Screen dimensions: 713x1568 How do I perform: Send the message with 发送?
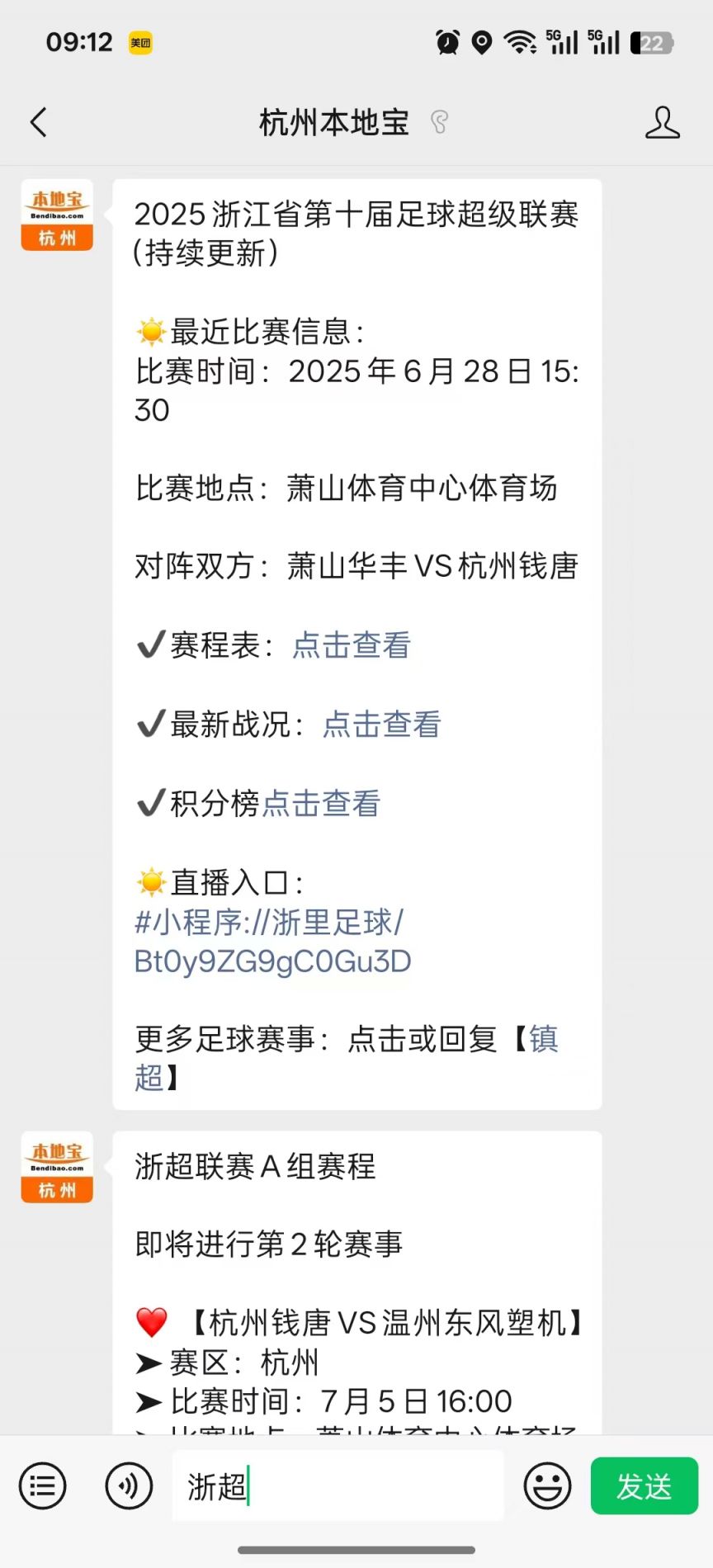tap(645, 1486)
